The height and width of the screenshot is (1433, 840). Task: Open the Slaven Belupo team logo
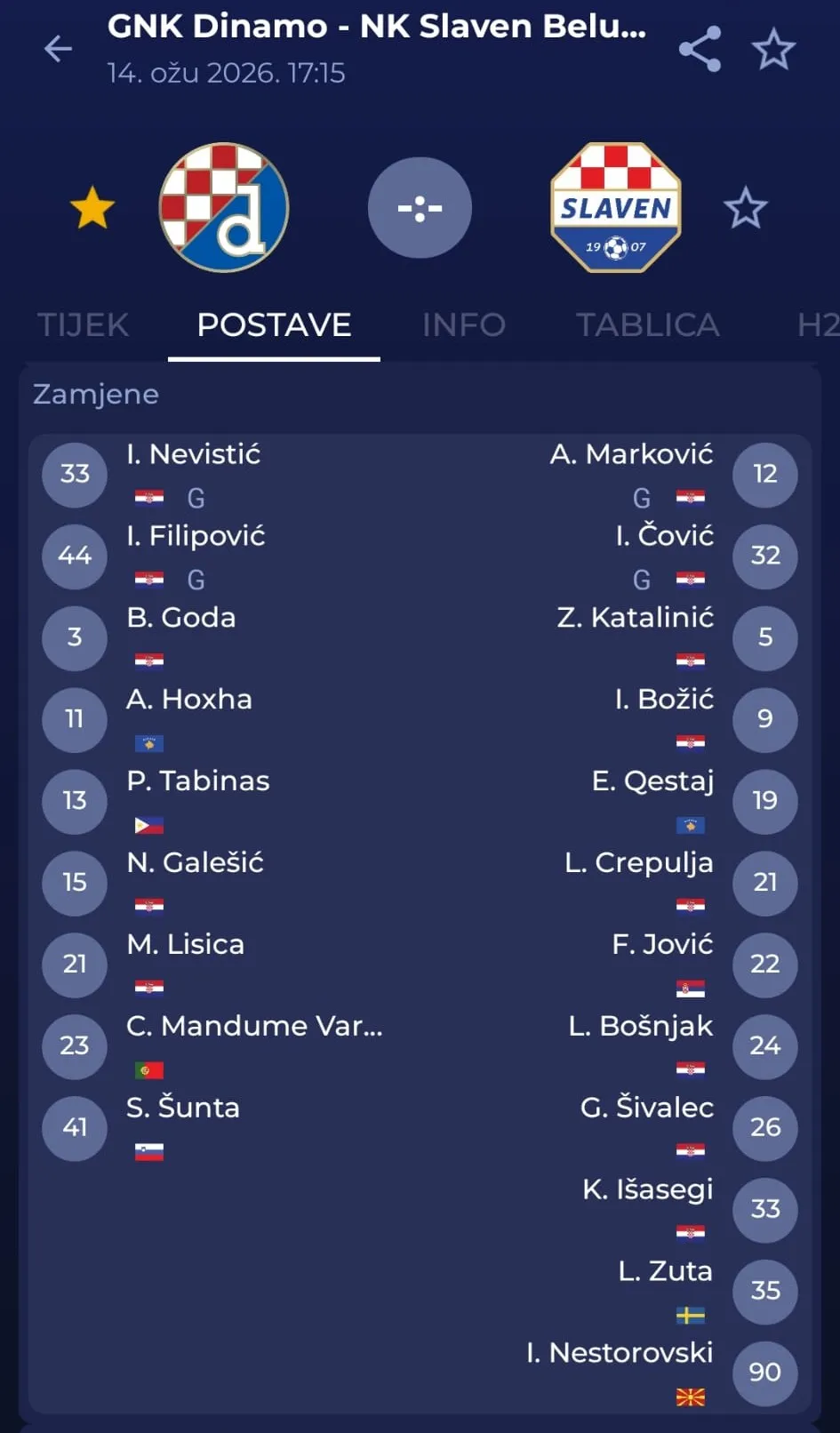coord(616,207)
